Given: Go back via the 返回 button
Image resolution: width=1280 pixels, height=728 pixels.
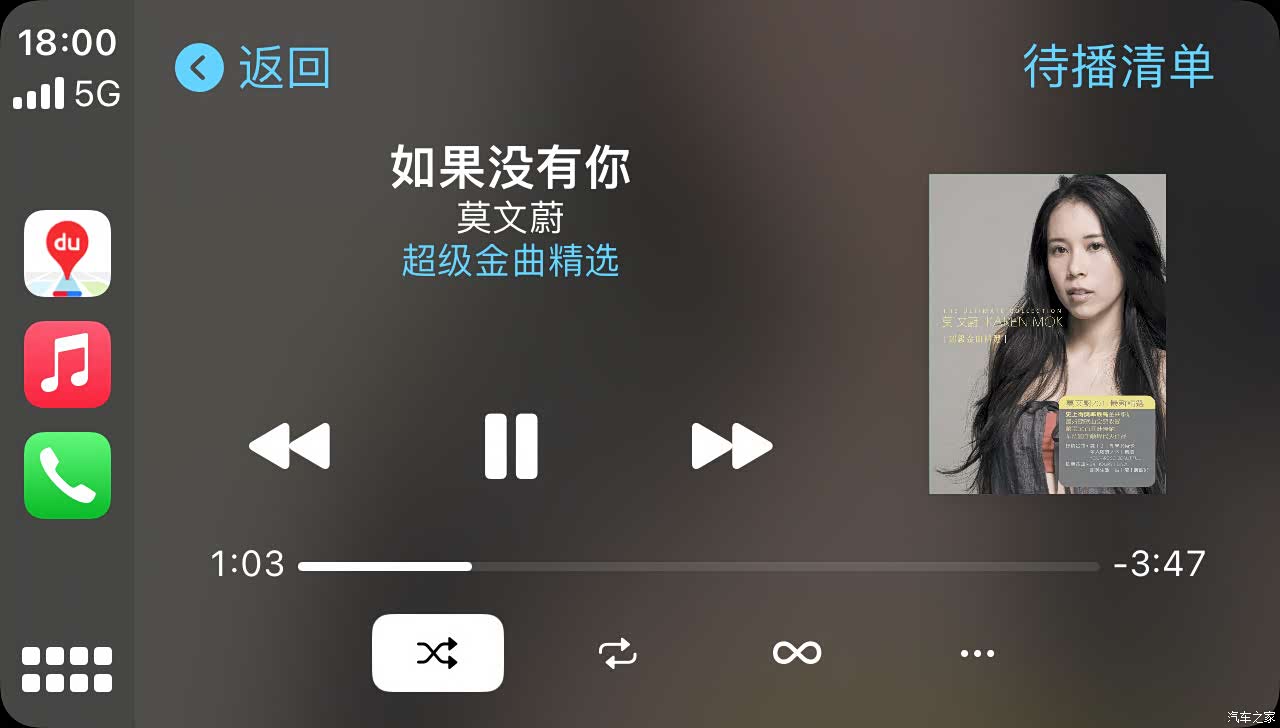Looking at the screenshot, I should coord(253,68).
